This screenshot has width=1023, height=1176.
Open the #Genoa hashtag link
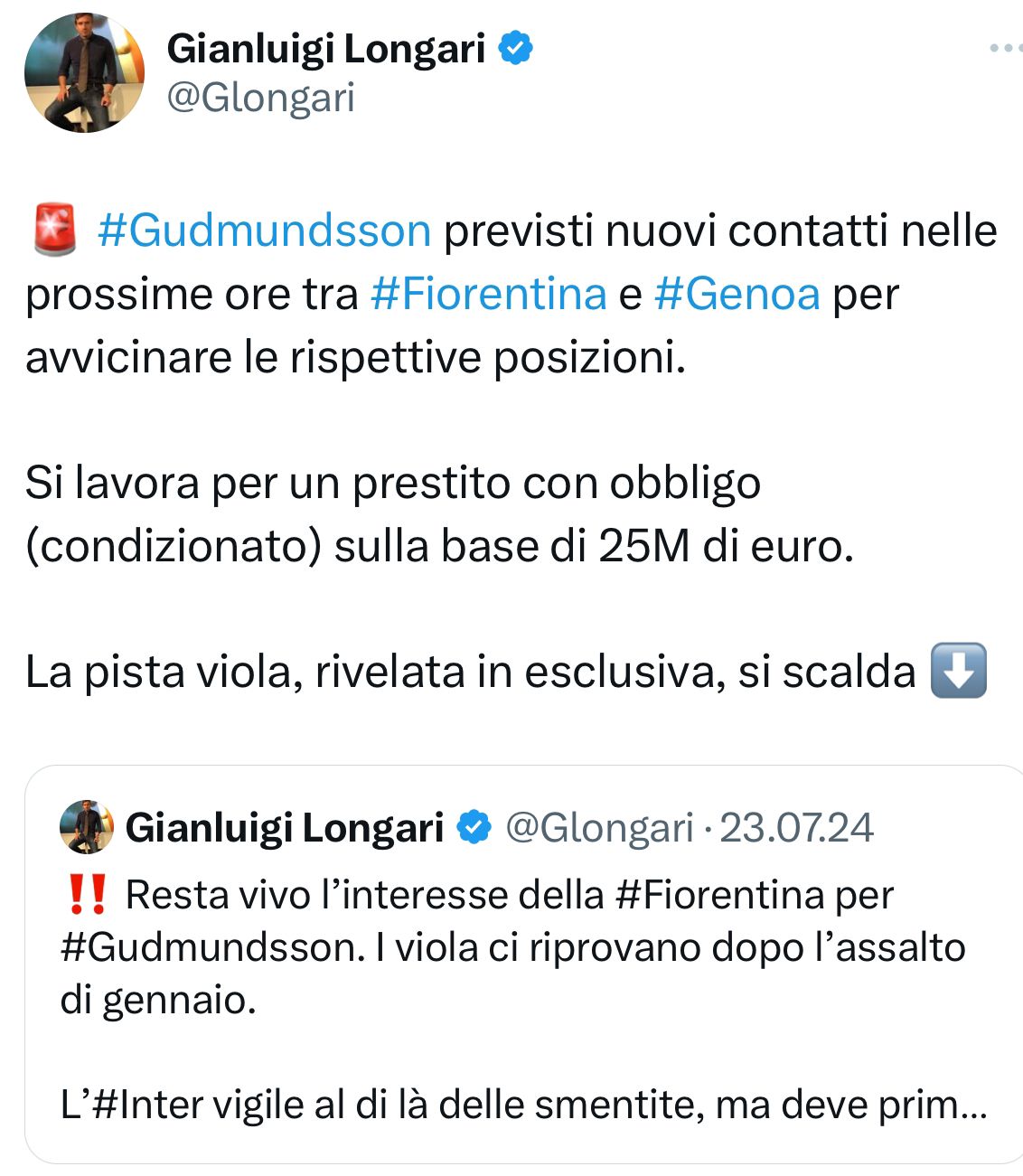(737, 294)
